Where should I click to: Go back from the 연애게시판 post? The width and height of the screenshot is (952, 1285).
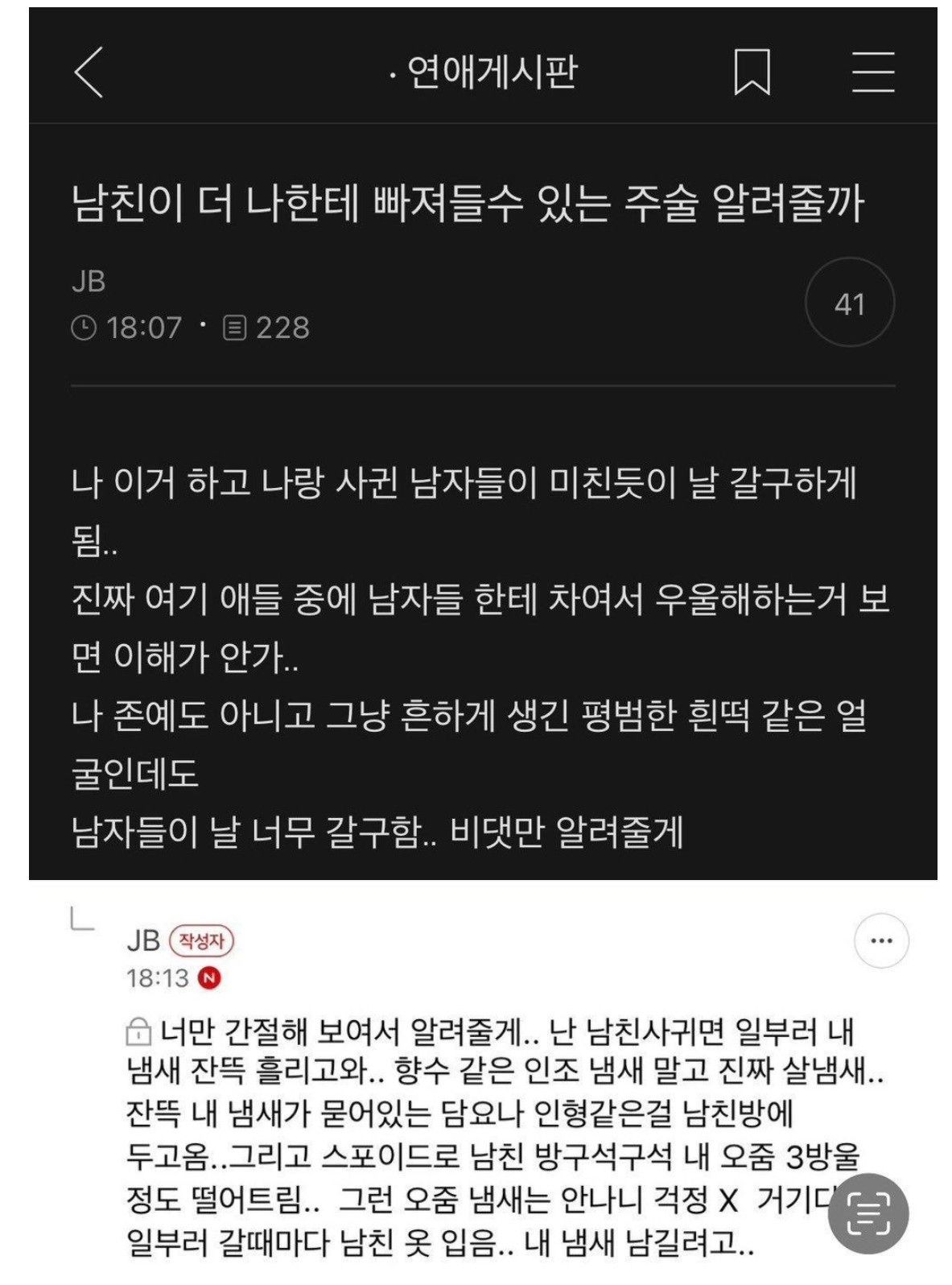[x=89, y=72]
